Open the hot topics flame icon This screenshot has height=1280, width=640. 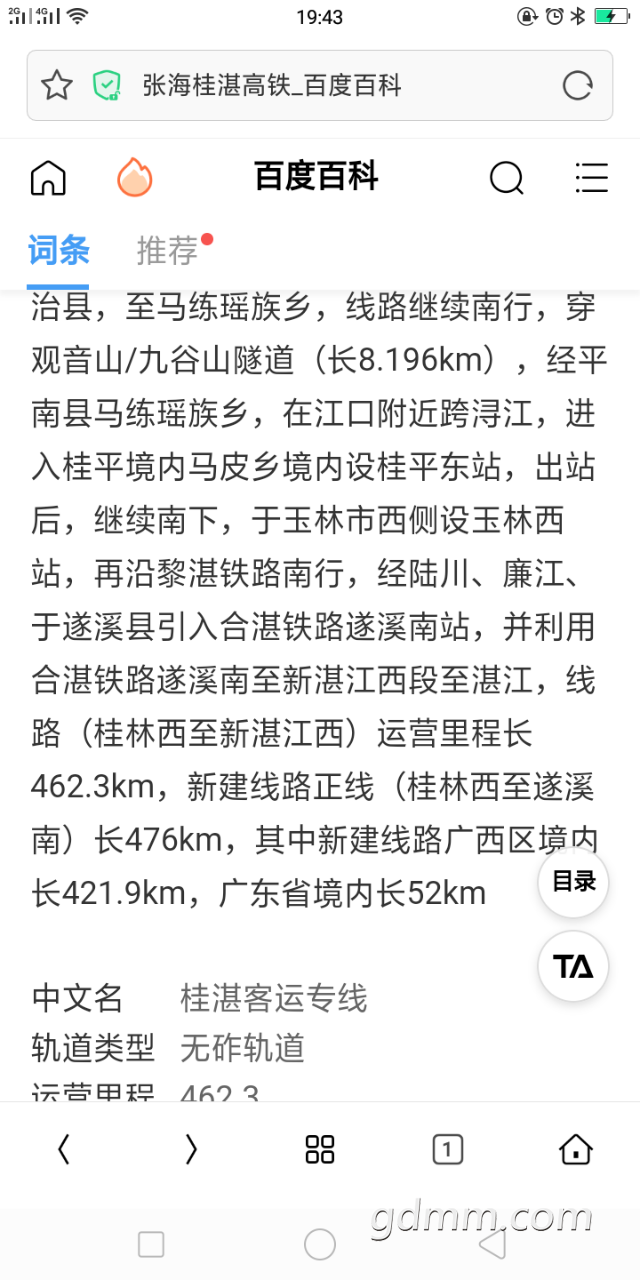pyautogui.click(x=134, y=178)
